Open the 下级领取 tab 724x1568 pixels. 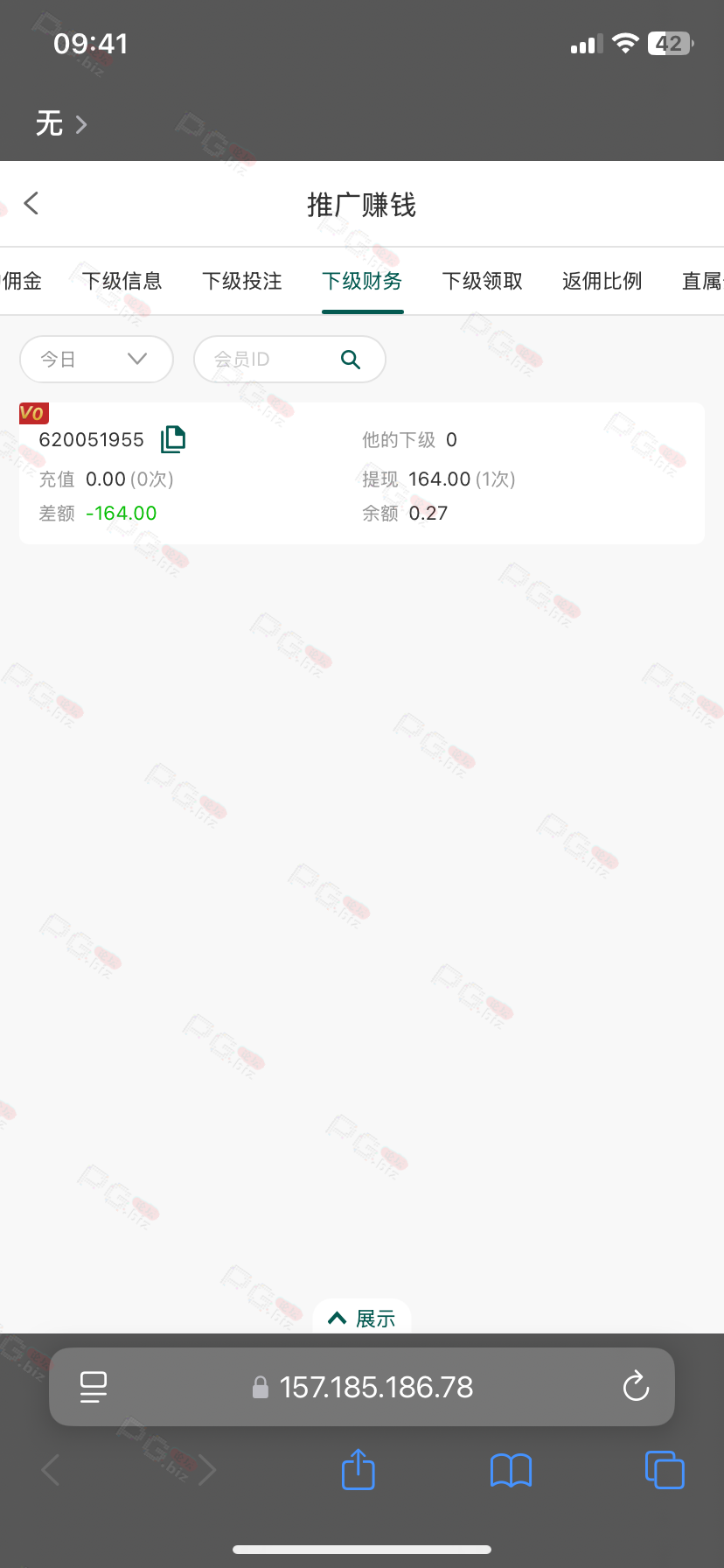click(482, 281)
